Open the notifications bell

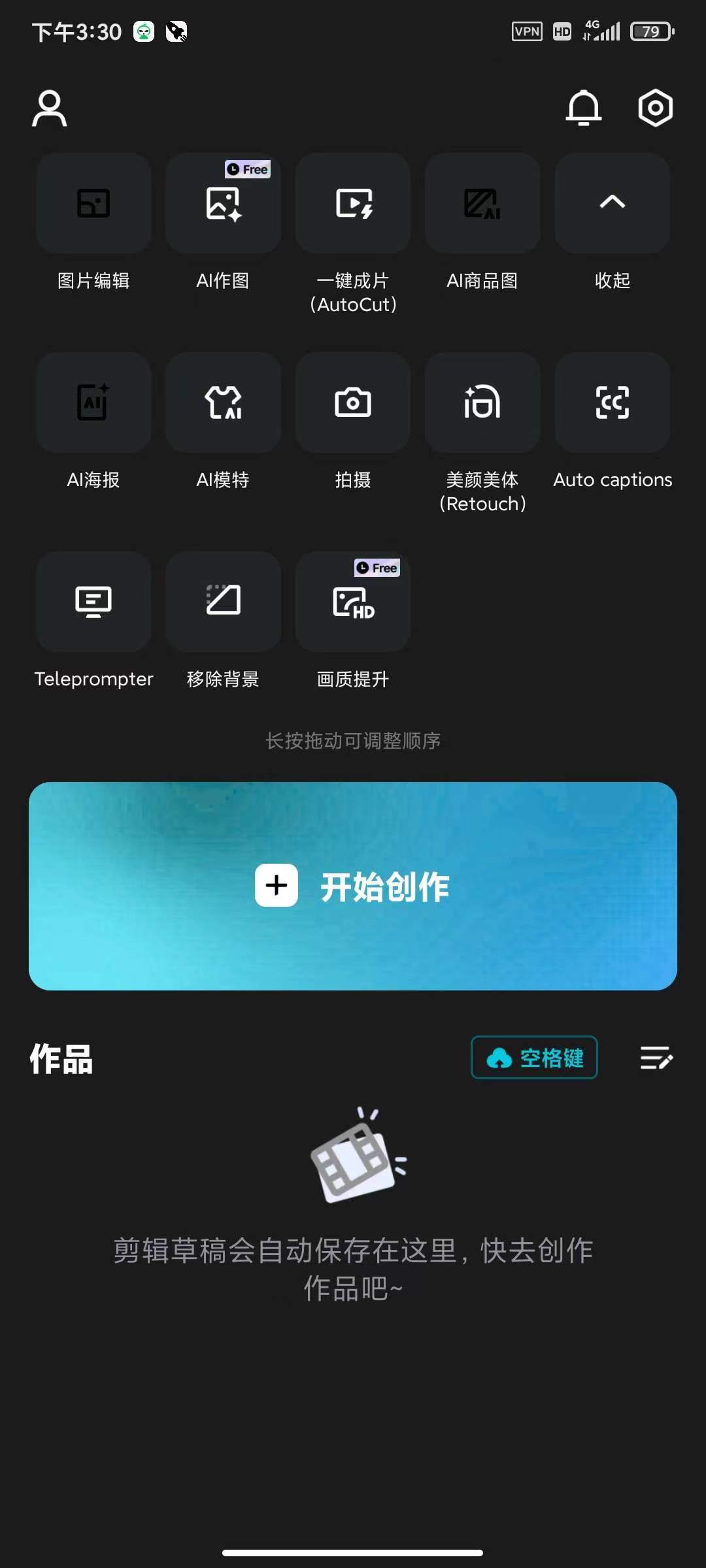click(x=583, y=108)
